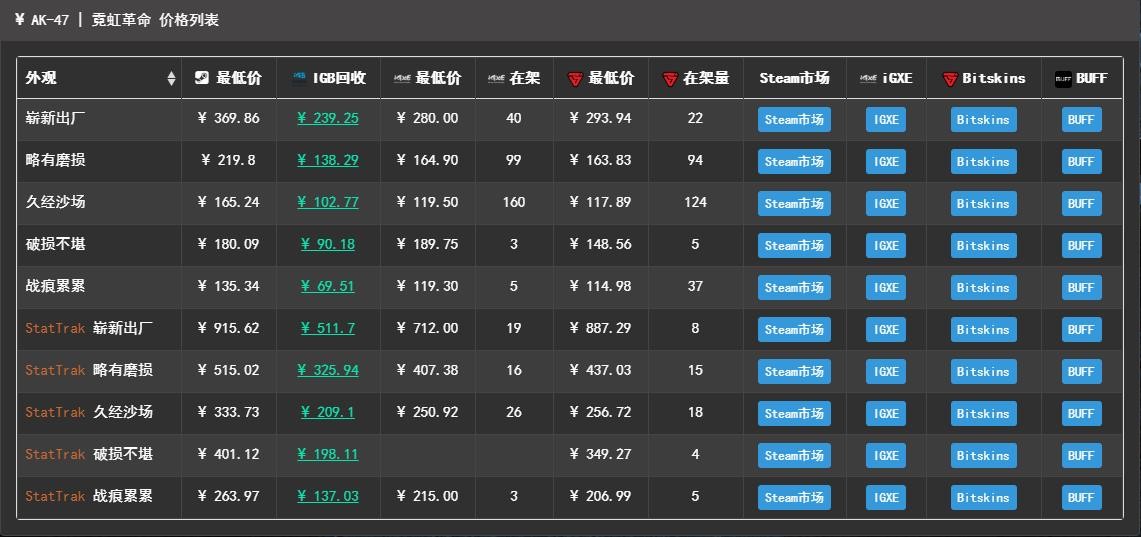Image resolution: width=1141 pixels, height=537 pixels.
Task: Sort the table by the 外观 column
Action: [x=170, y=78]
